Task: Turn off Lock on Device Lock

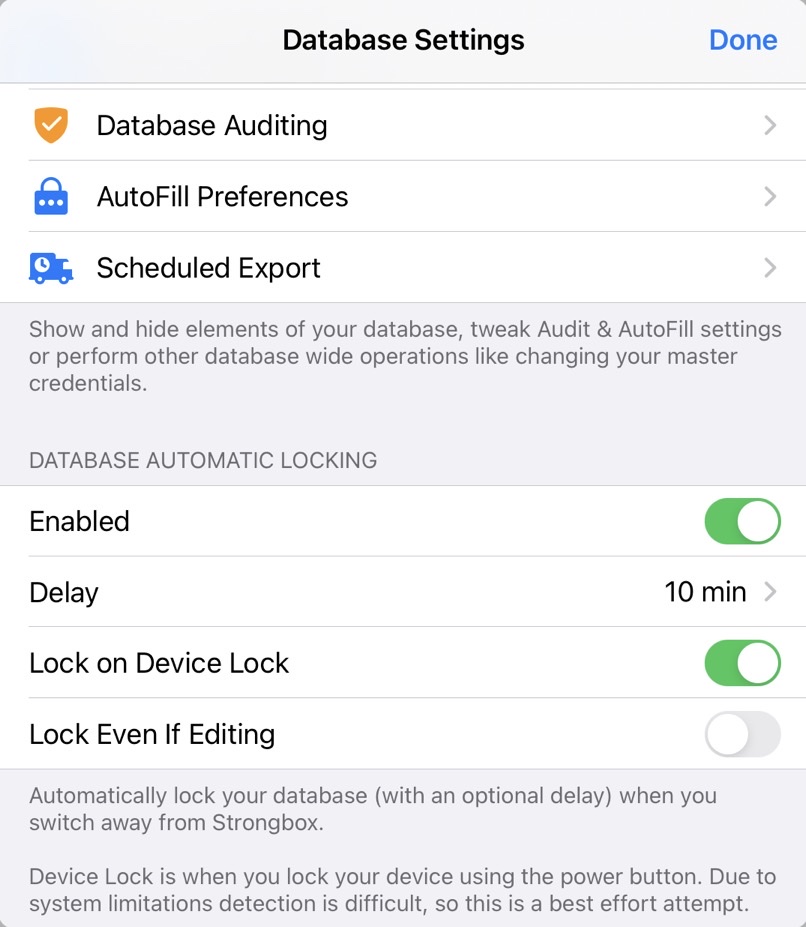Action: (742, 663)
